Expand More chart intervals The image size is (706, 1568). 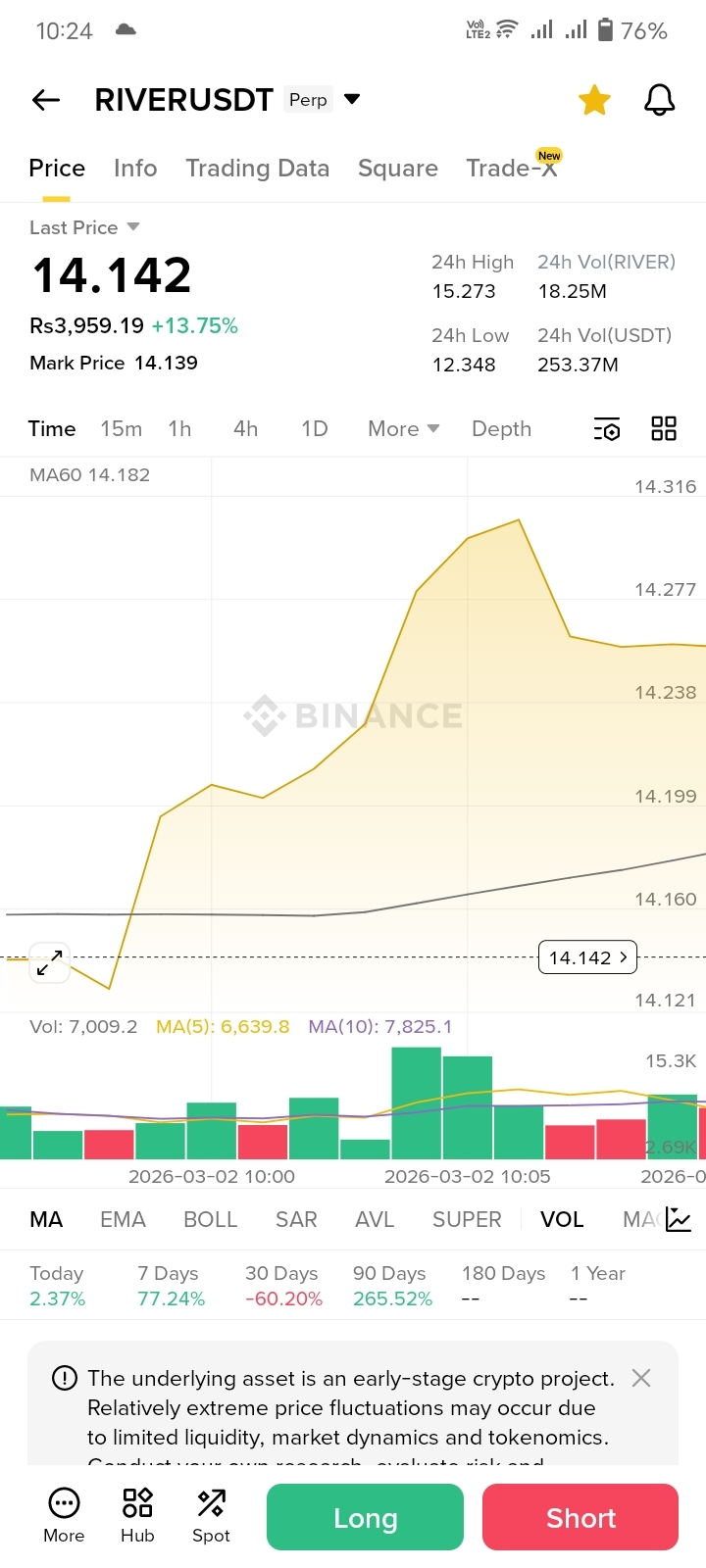[403, 429]
